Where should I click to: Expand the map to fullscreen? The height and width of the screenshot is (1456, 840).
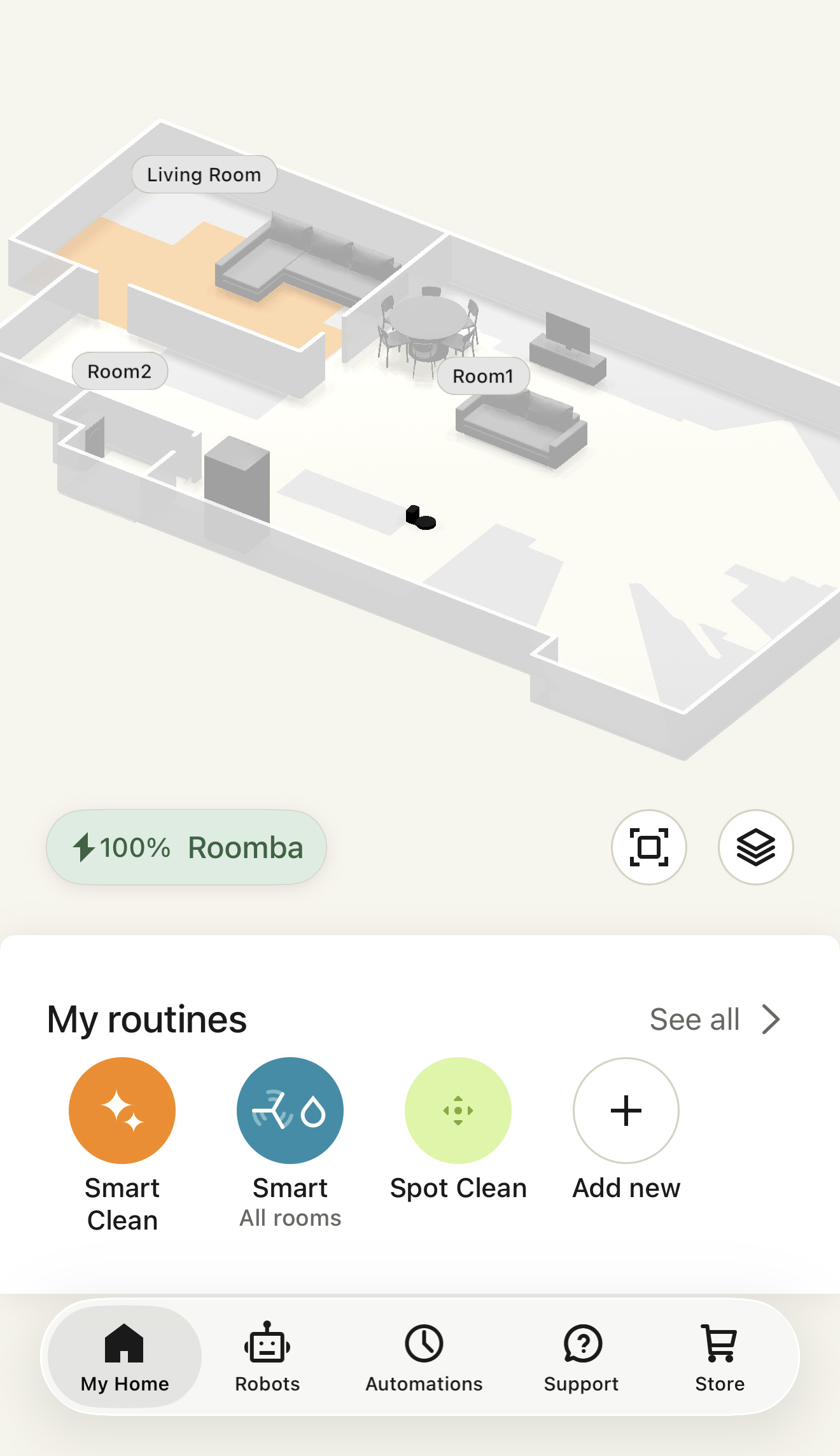649,847
